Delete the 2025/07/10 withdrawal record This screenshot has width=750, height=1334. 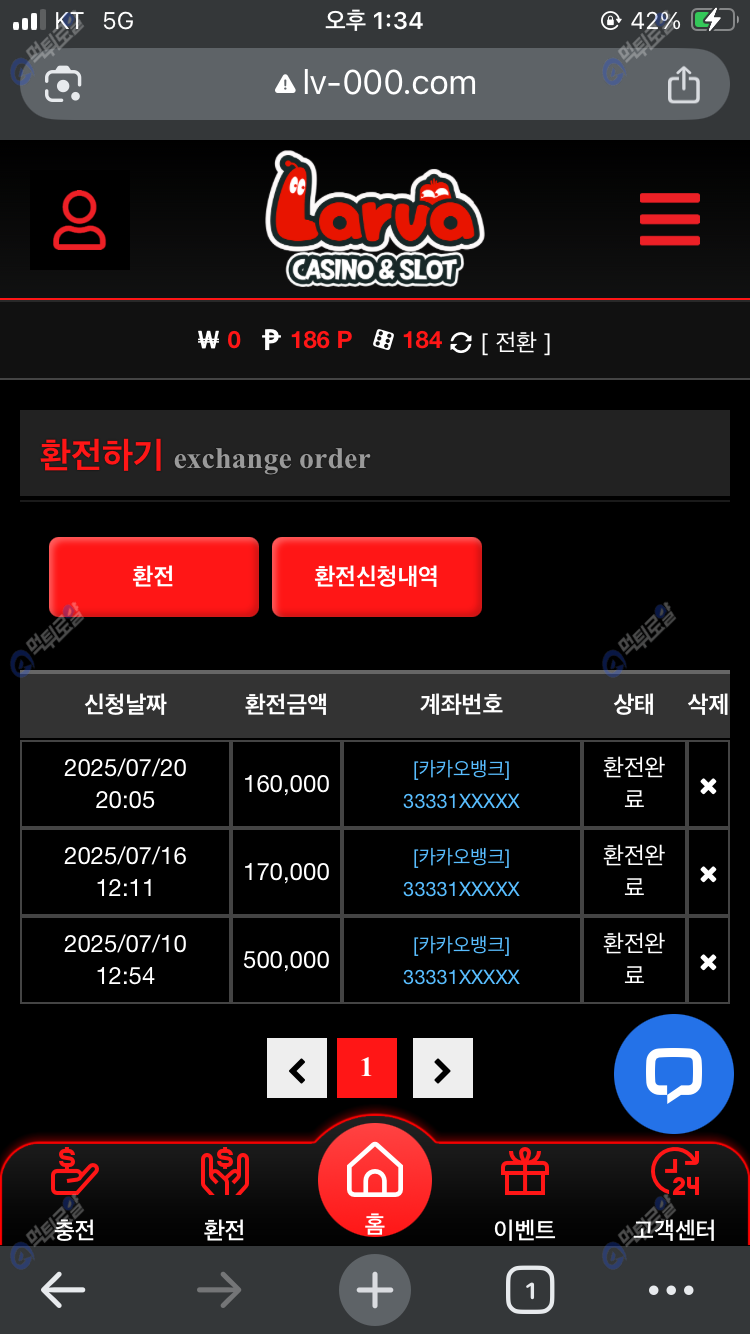coord(708,962)
